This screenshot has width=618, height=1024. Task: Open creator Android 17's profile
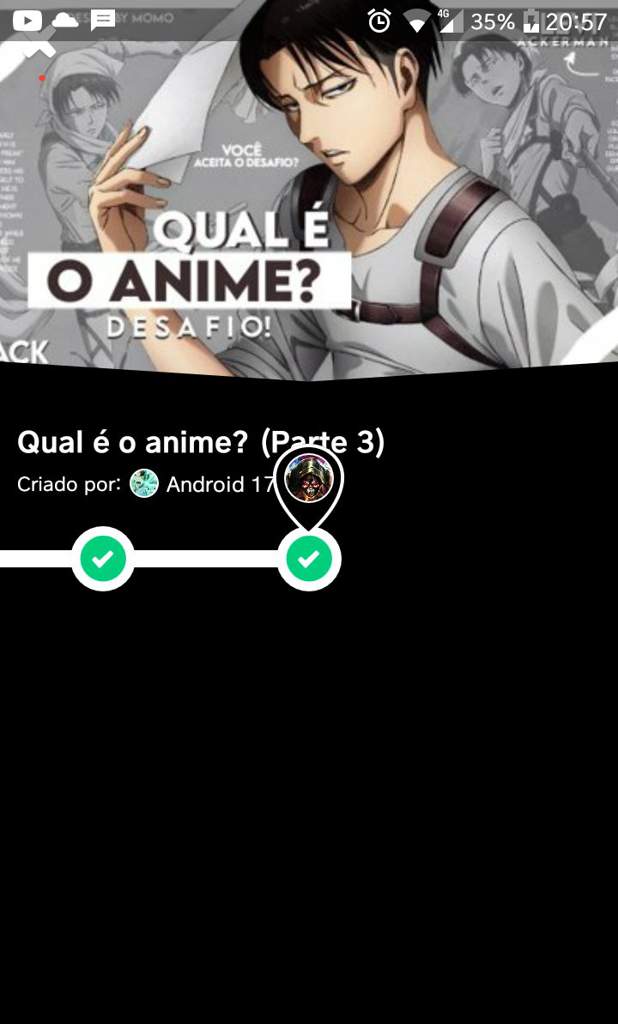pos(204,484)
